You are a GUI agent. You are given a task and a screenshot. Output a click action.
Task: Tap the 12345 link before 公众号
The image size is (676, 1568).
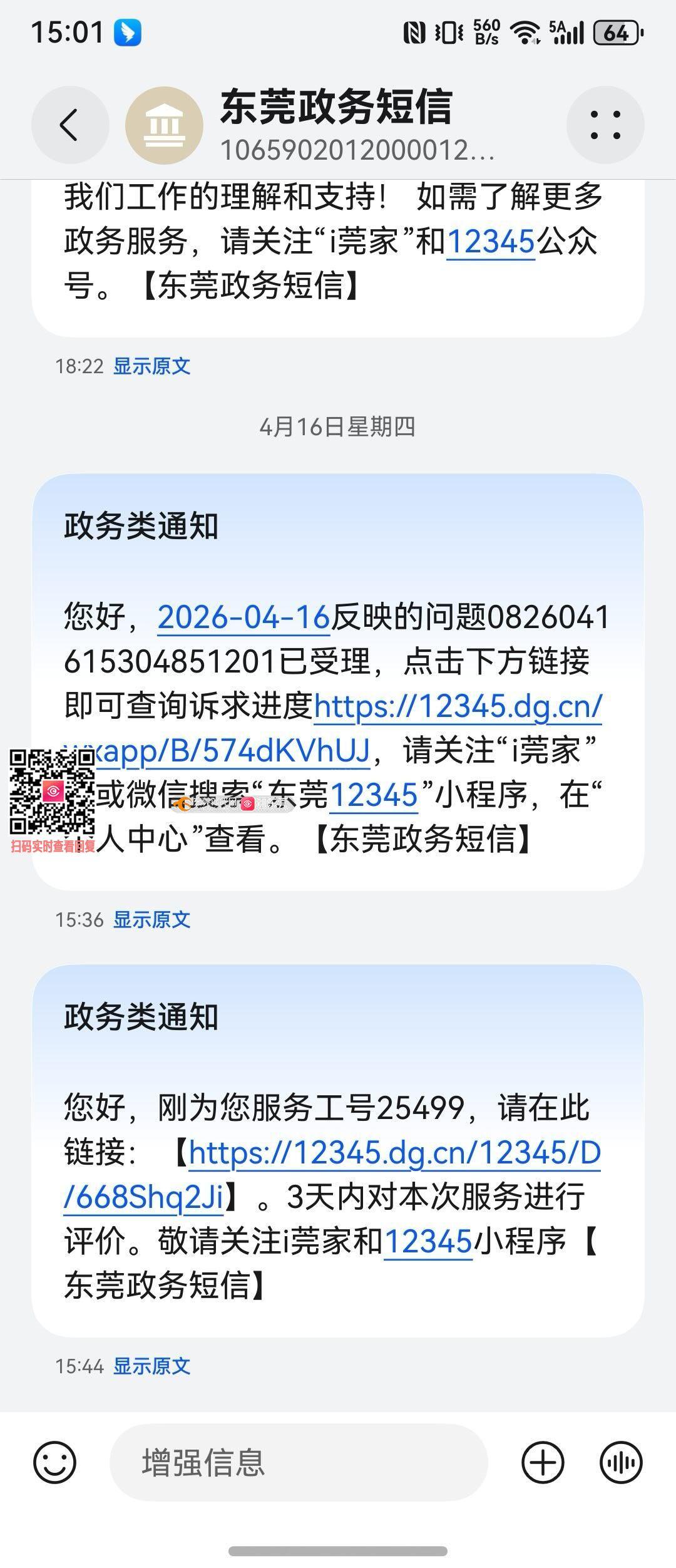pos(491,242)
